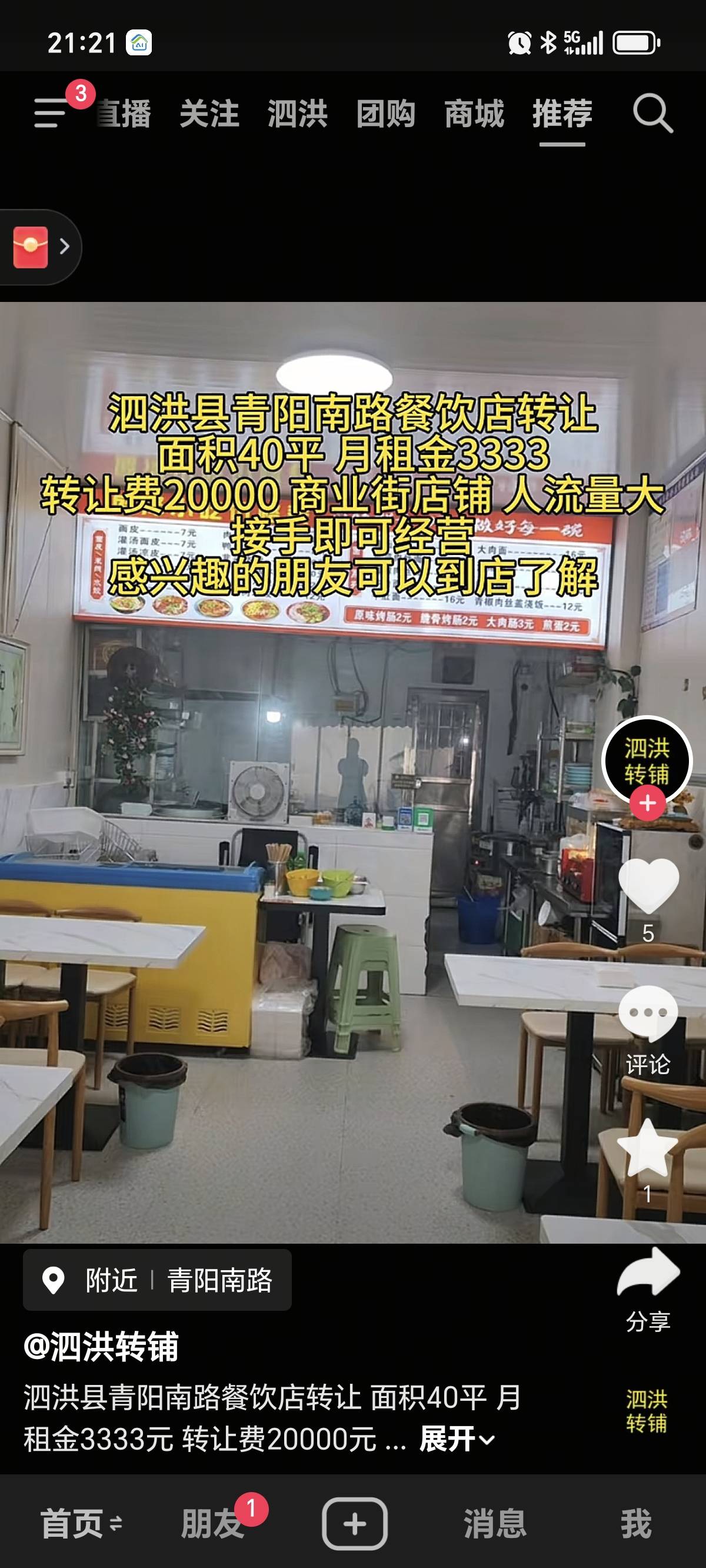Open the 附近 青阳南路 location tag
The width and height of the screenshot is (706, 1568).
(157, 1280)
